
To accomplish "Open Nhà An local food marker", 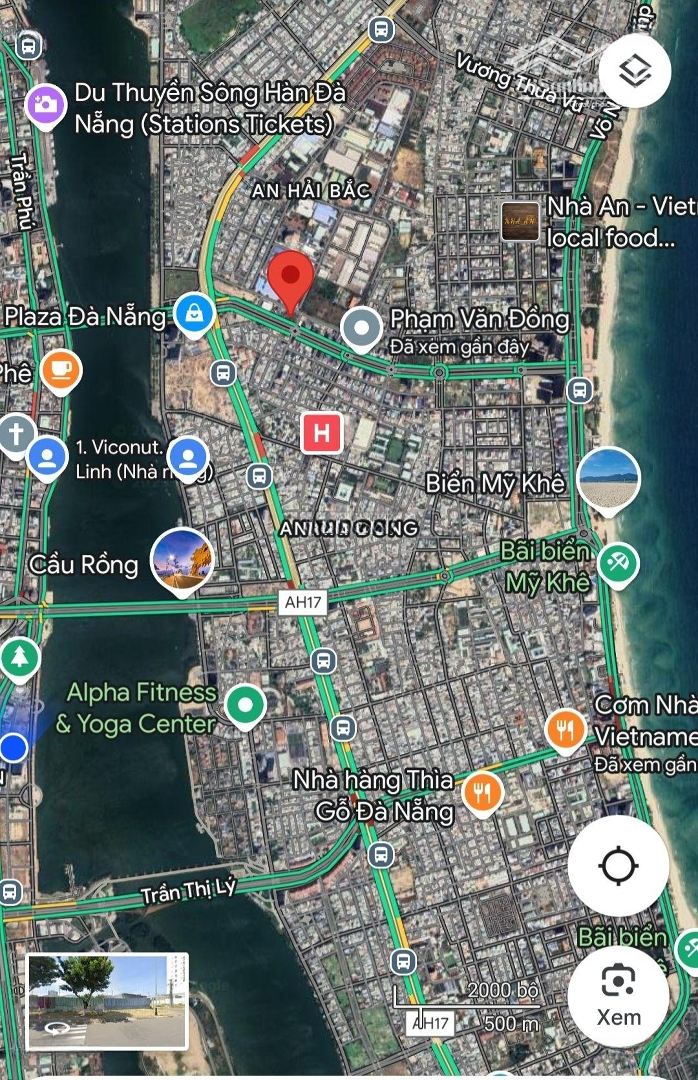I will tap(520, 222).
